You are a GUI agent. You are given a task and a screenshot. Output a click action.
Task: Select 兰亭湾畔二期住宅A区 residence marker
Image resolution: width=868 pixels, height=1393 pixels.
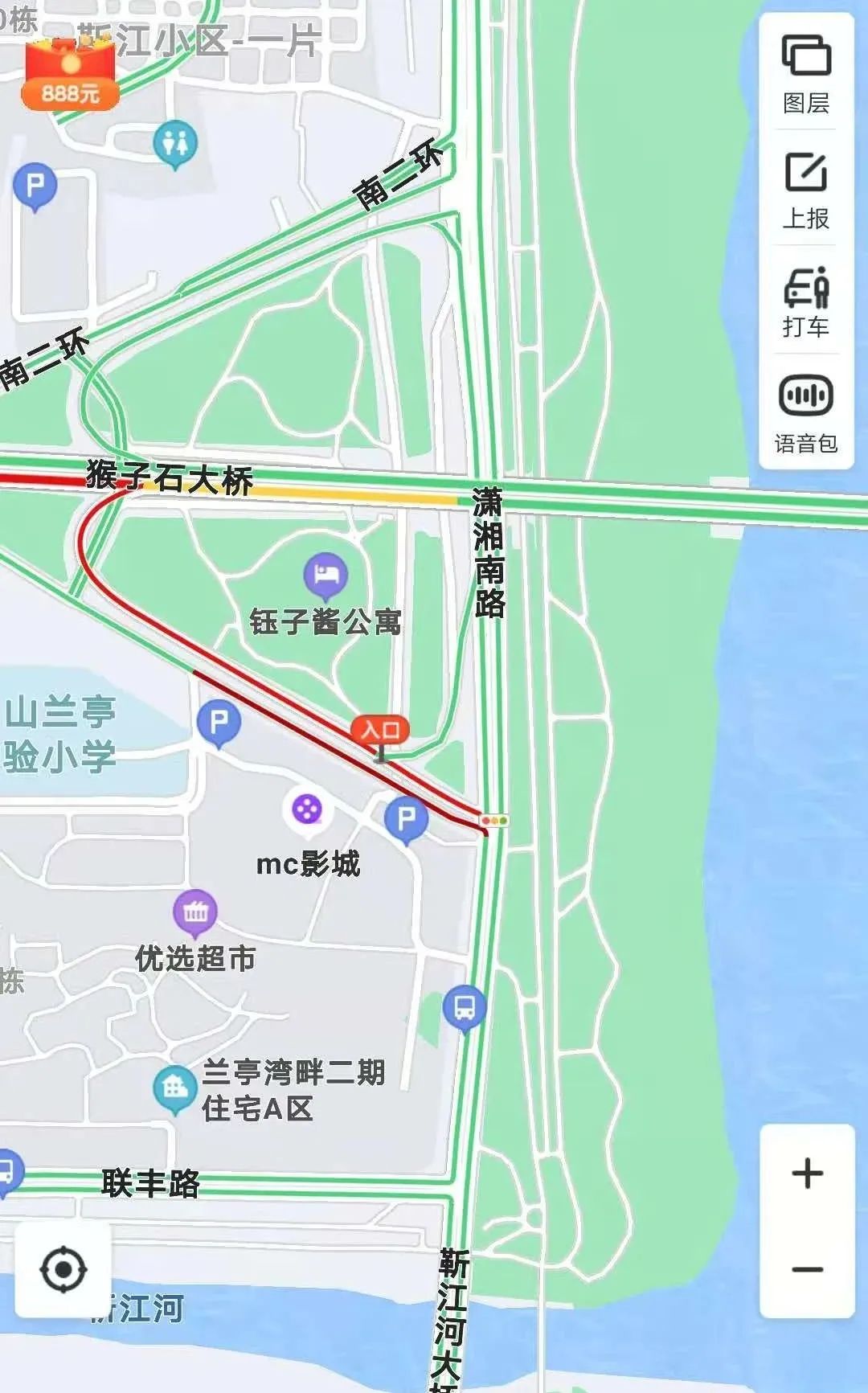tap(174, 1088)
